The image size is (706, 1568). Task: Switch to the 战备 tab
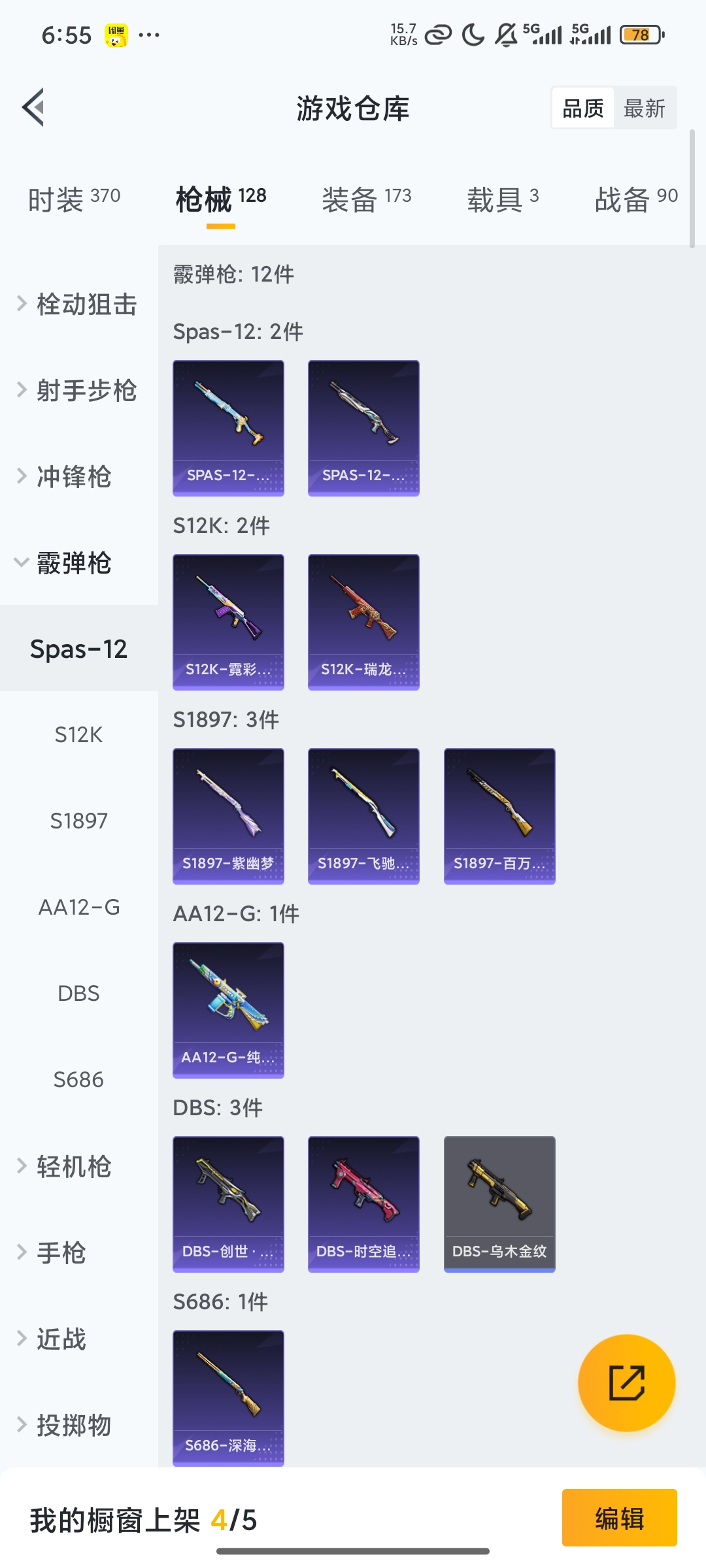tap(635, 199)
